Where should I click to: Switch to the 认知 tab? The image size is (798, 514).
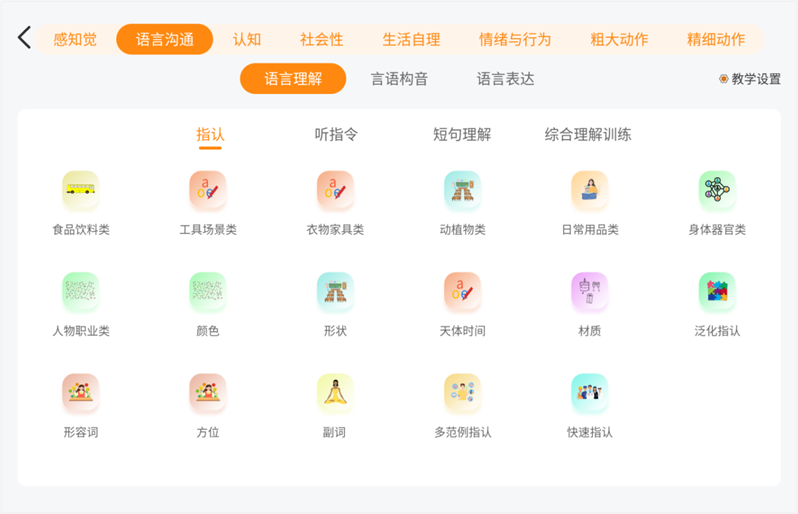(x=247, y=40)
